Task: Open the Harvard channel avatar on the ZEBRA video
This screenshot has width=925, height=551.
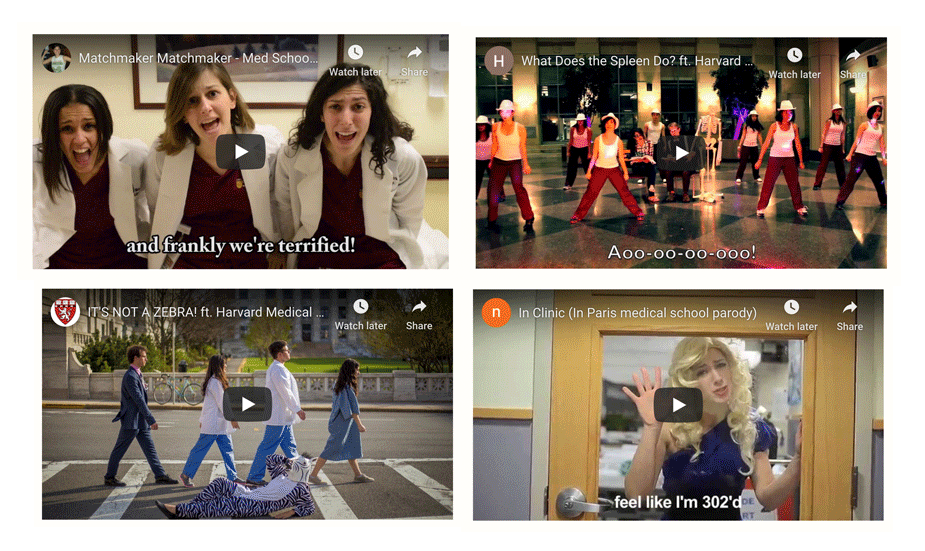Action: 65,312
